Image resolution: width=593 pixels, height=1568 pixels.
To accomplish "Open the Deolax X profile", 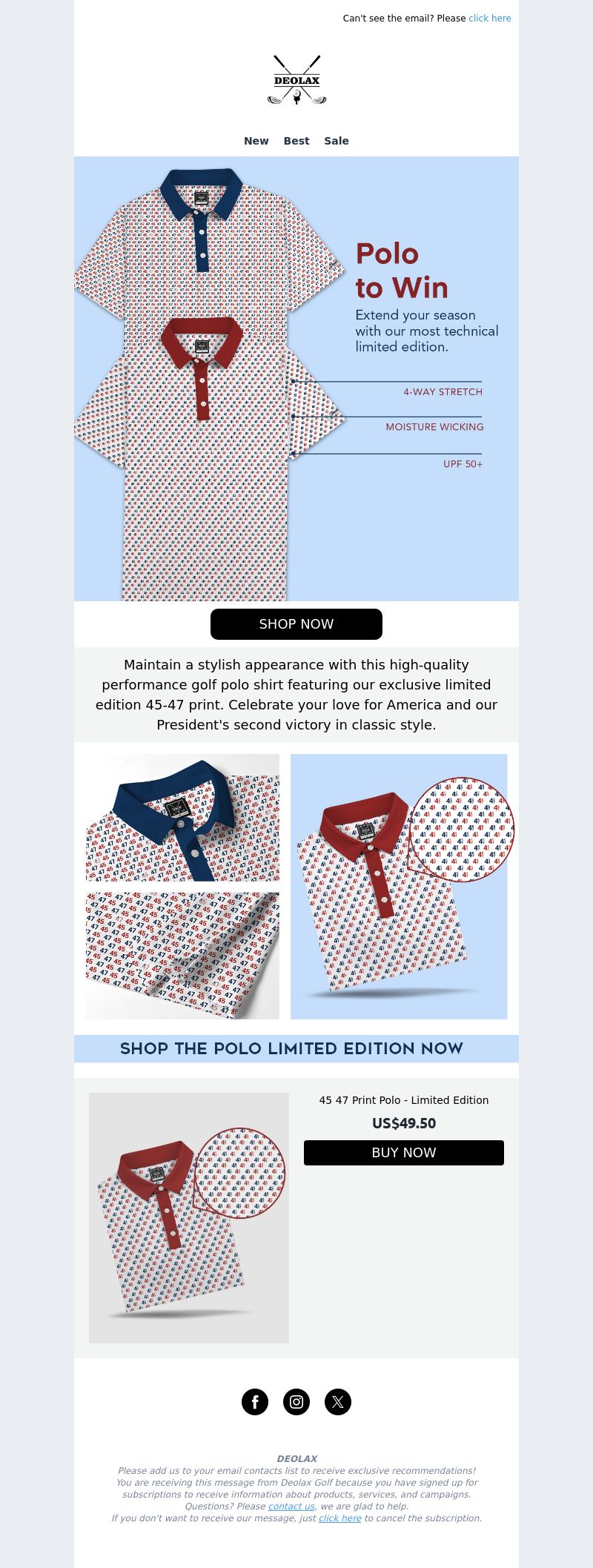I will click(x=338, y=1402).
